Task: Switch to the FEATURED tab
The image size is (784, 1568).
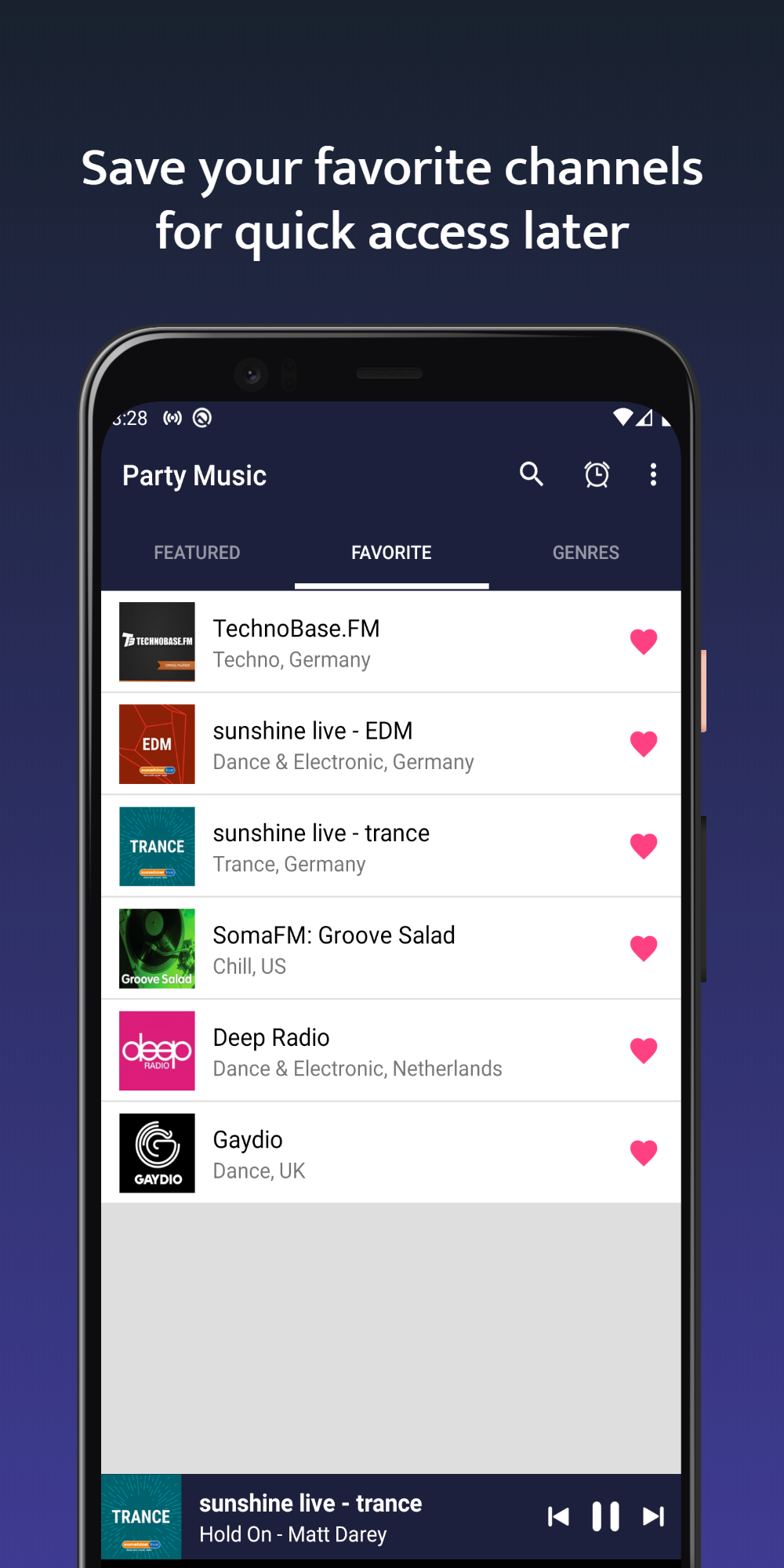Action: click(x=197, y=552)
